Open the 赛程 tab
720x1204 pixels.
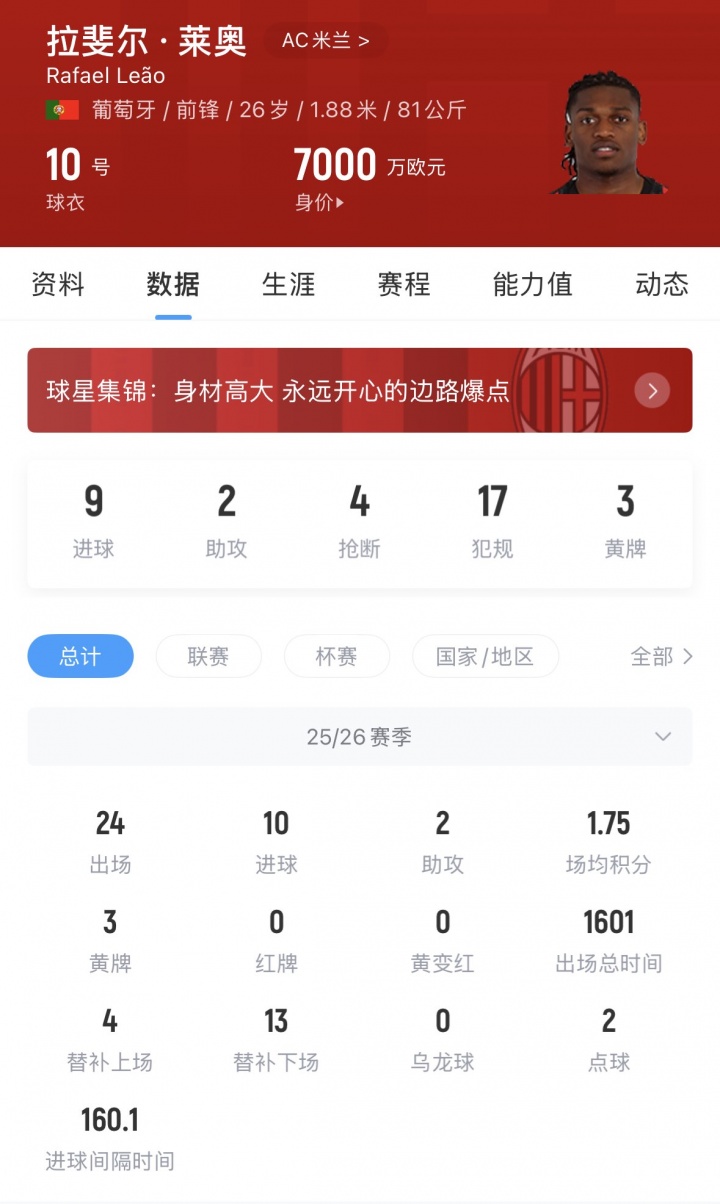tap(404, 284)
